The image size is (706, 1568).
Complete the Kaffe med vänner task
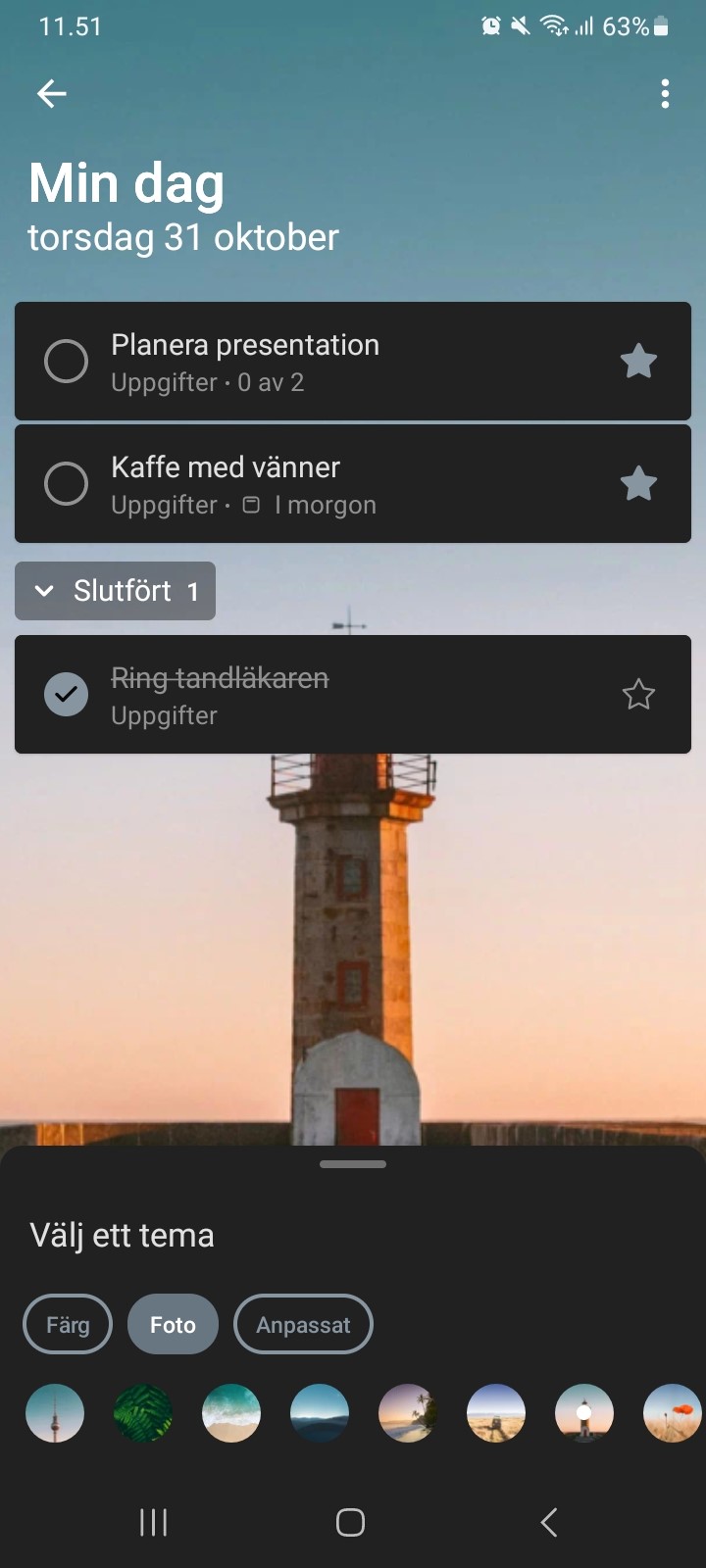(x=67, y=484)
